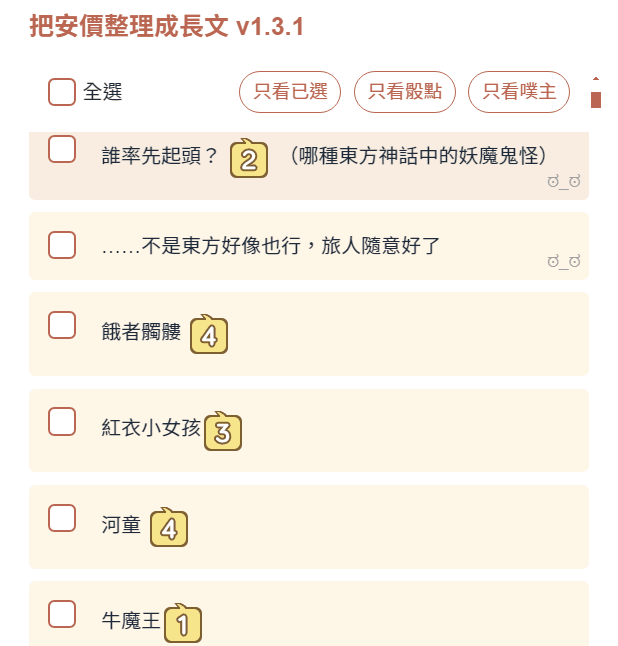Select the 紅衣小女孩 checkbox
618x646 pixels.
[62, 421]
